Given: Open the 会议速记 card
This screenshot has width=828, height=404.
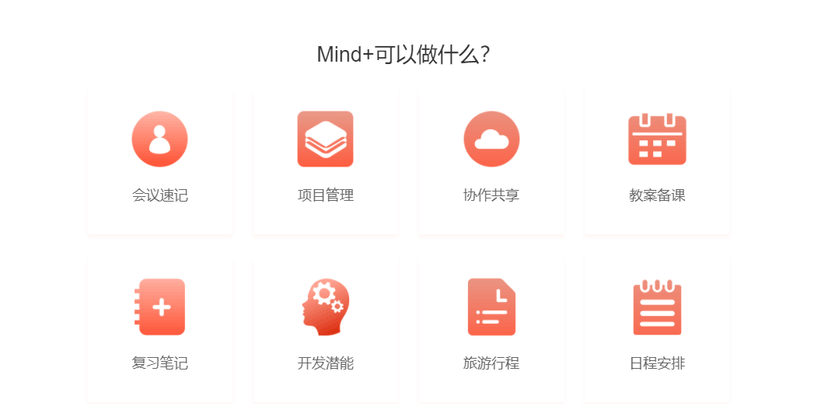Looking at the screenshot, I should (x=160, y=160).
